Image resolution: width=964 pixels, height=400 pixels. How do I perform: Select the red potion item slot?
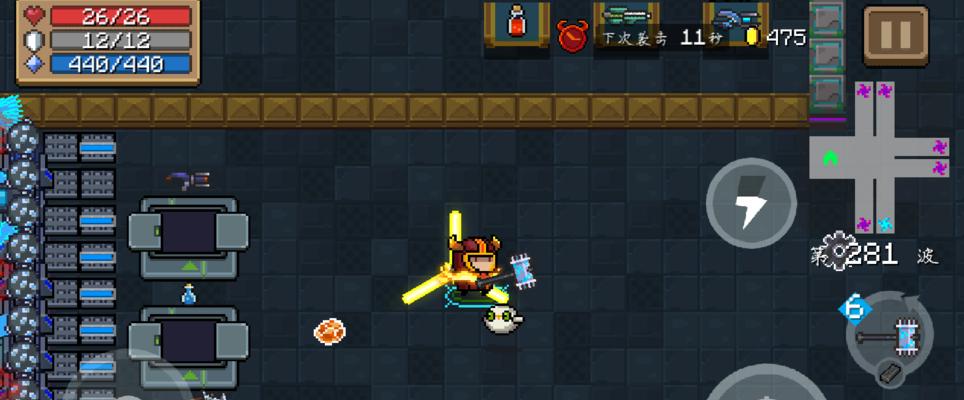click(516, 22)
